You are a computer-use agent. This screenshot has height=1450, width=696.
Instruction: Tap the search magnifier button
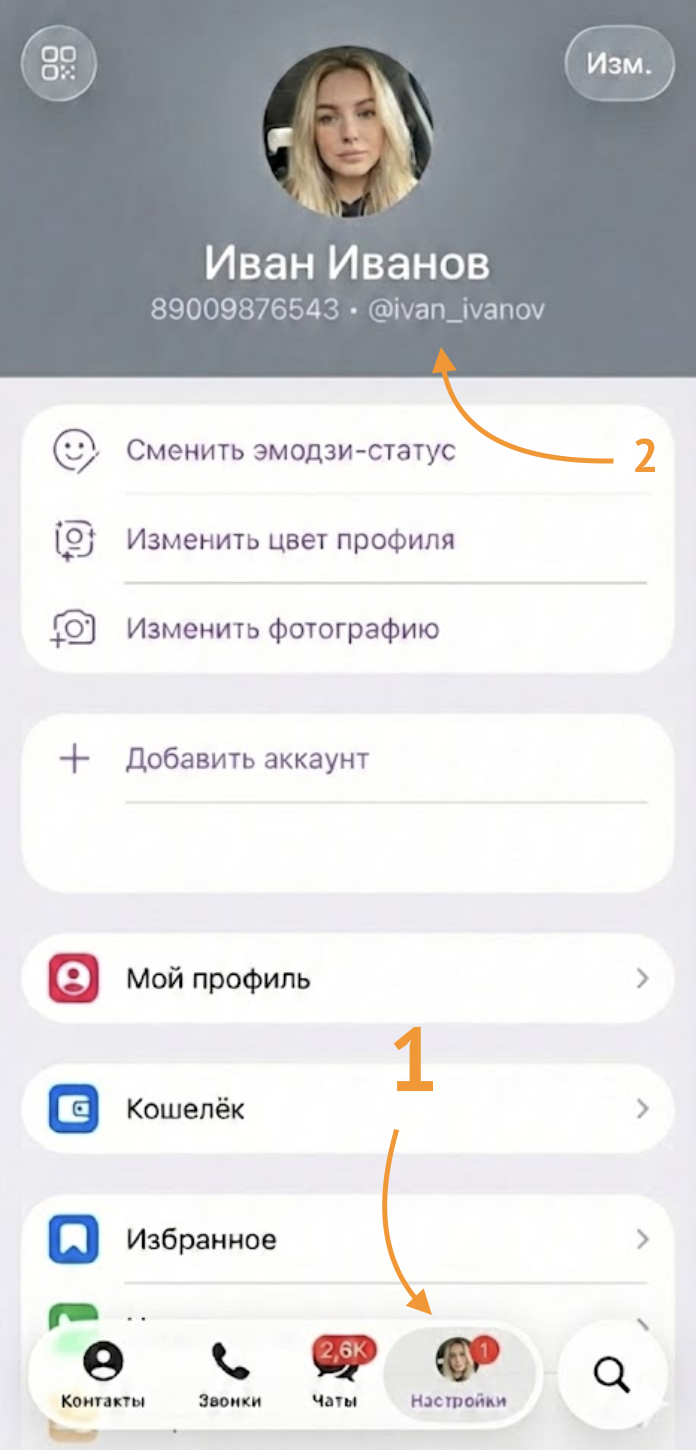pos(611,1375)
